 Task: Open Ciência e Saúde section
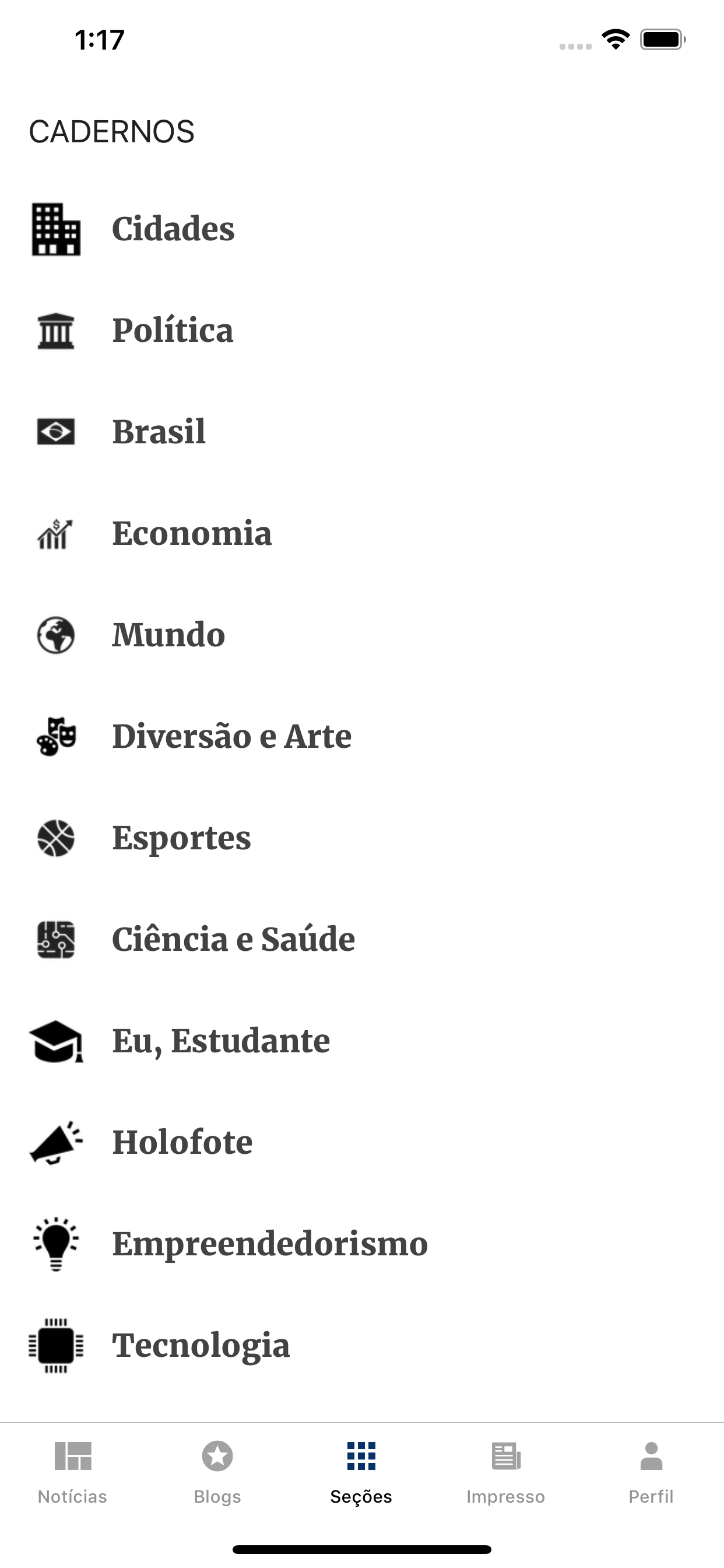click(233, 939)
